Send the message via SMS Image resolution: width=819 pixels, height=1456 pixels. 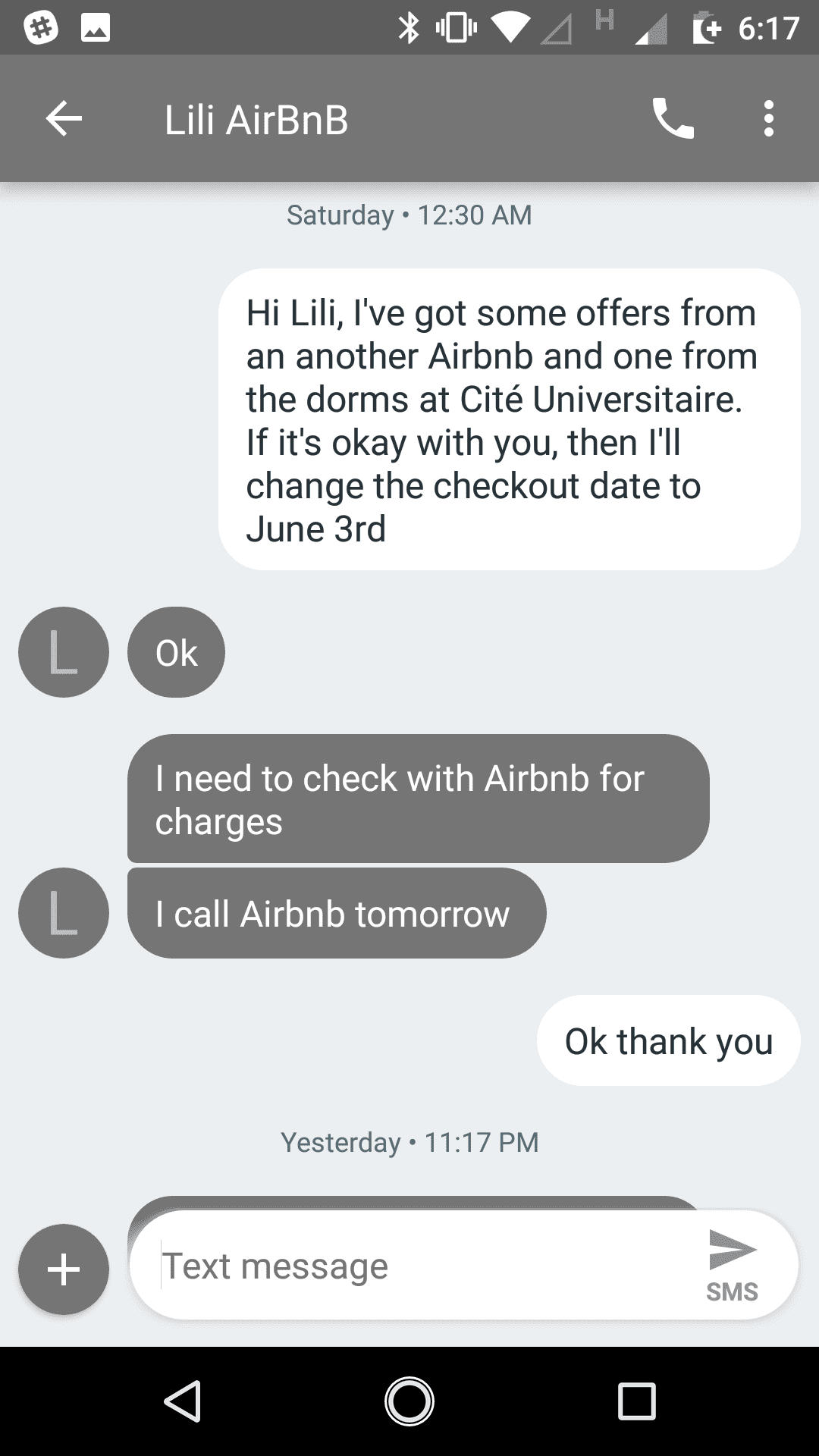[733, 1266]
